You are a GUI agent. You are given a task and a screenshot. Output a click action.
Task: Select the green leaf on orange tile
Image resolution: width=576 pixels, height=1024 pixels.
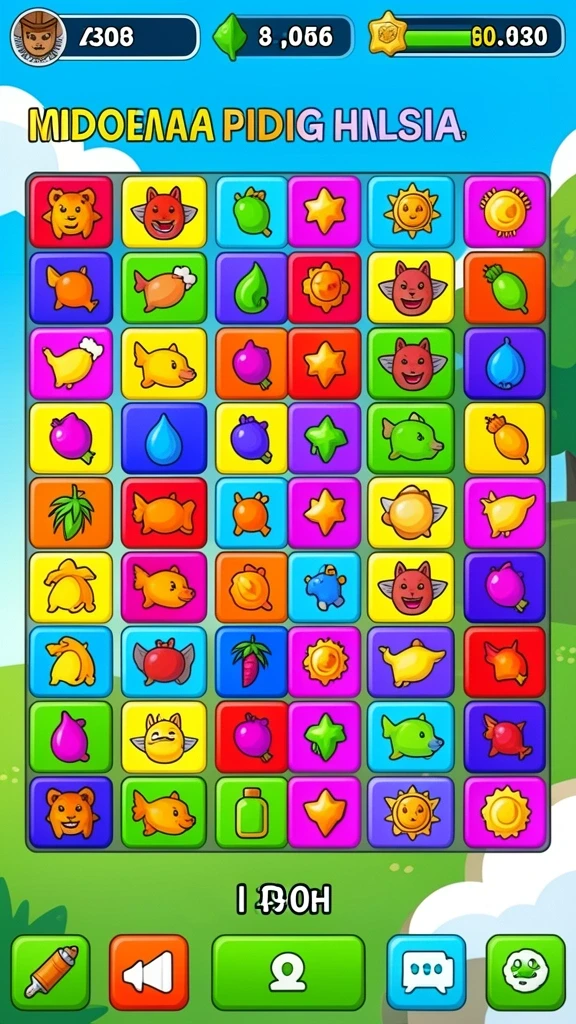71,513
